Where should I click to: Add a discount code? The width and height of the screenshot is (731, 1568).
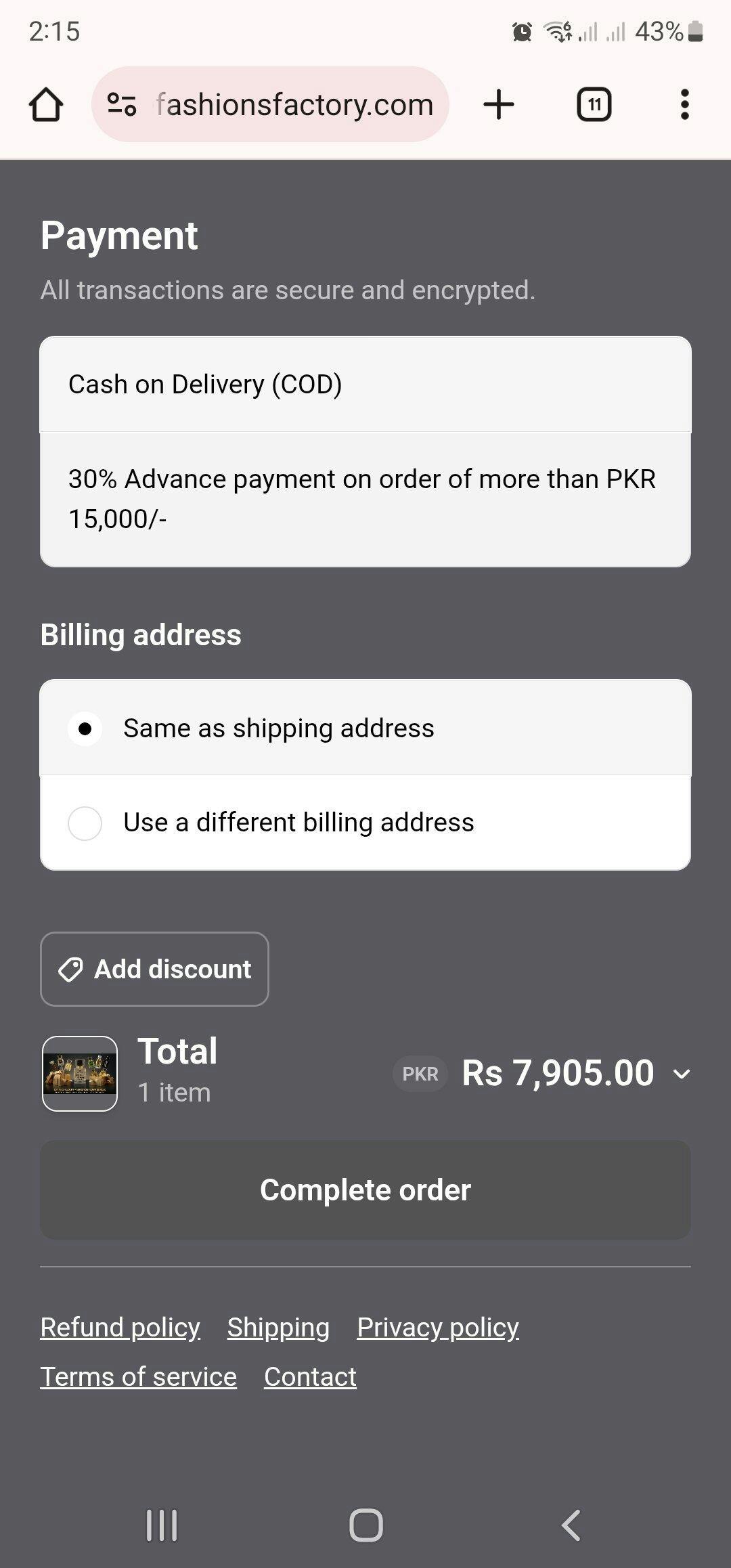(154, 969)
